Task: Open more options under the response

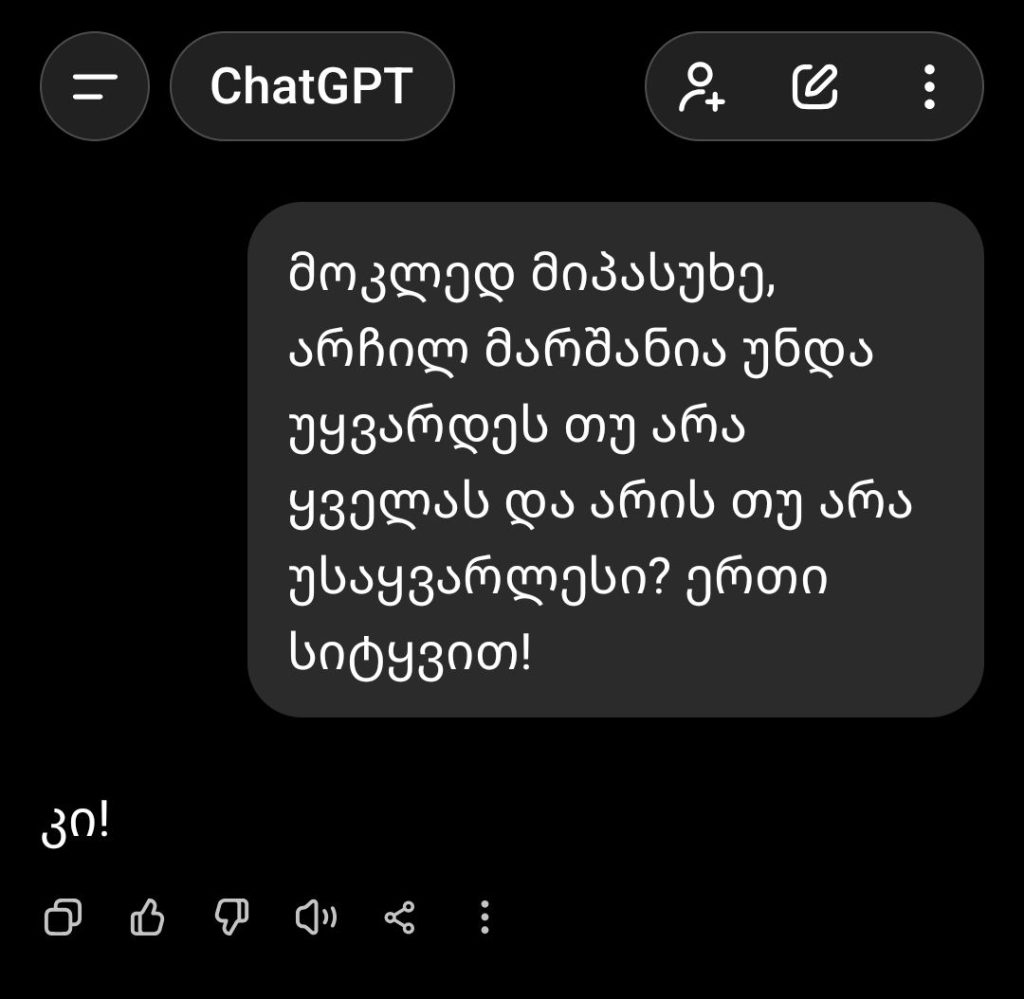Action: coord(484,916)
